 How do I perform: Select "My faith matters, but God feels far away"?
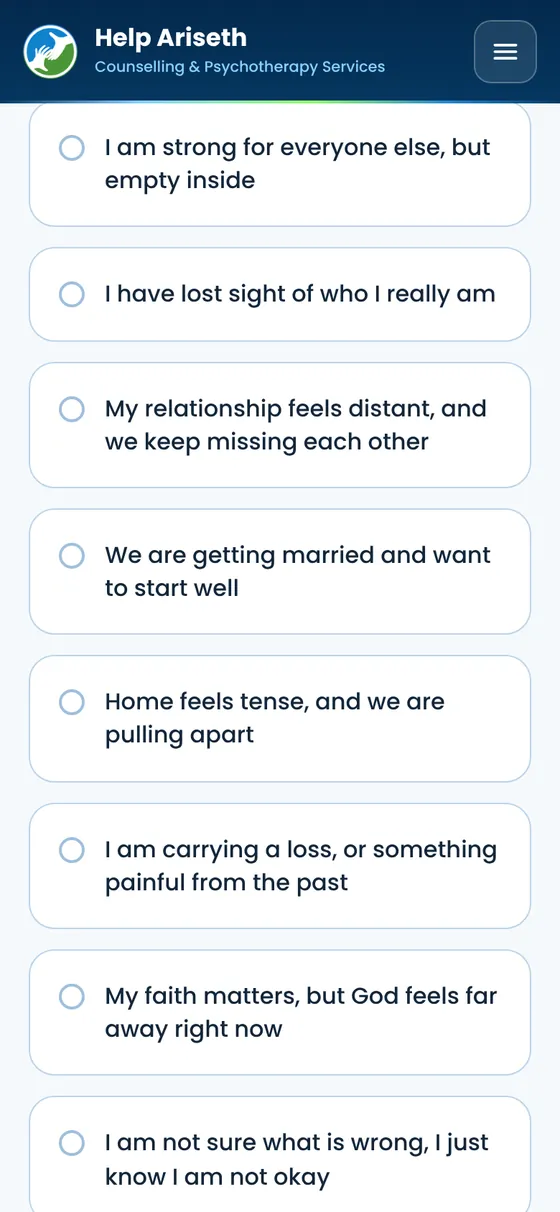click(280, 1012)
